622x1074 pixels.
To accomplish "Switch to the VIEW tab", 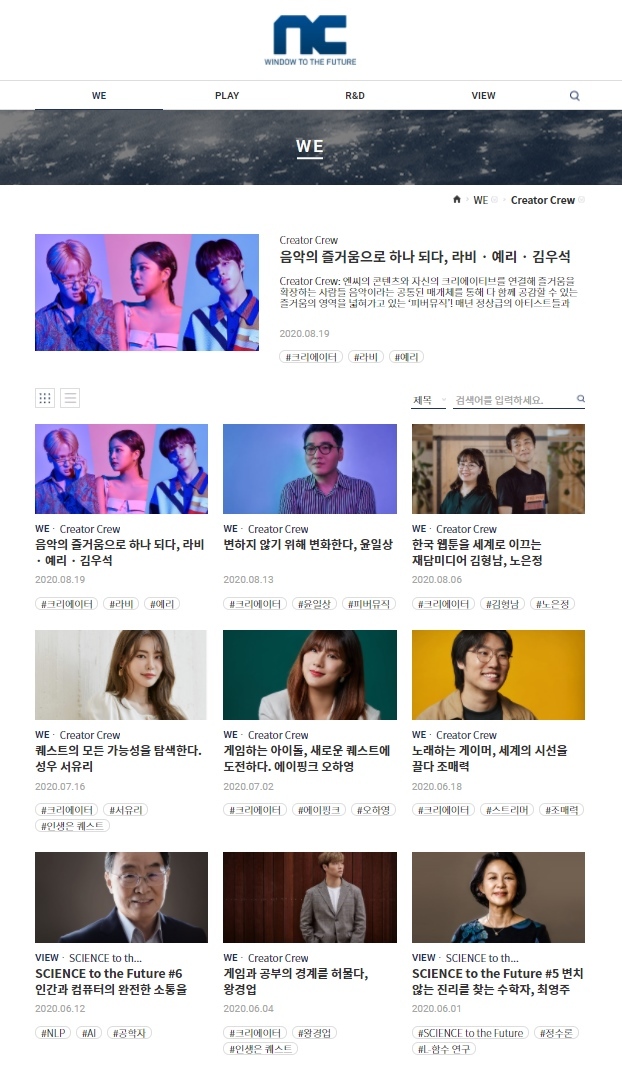I will click(x=483, y=96).
